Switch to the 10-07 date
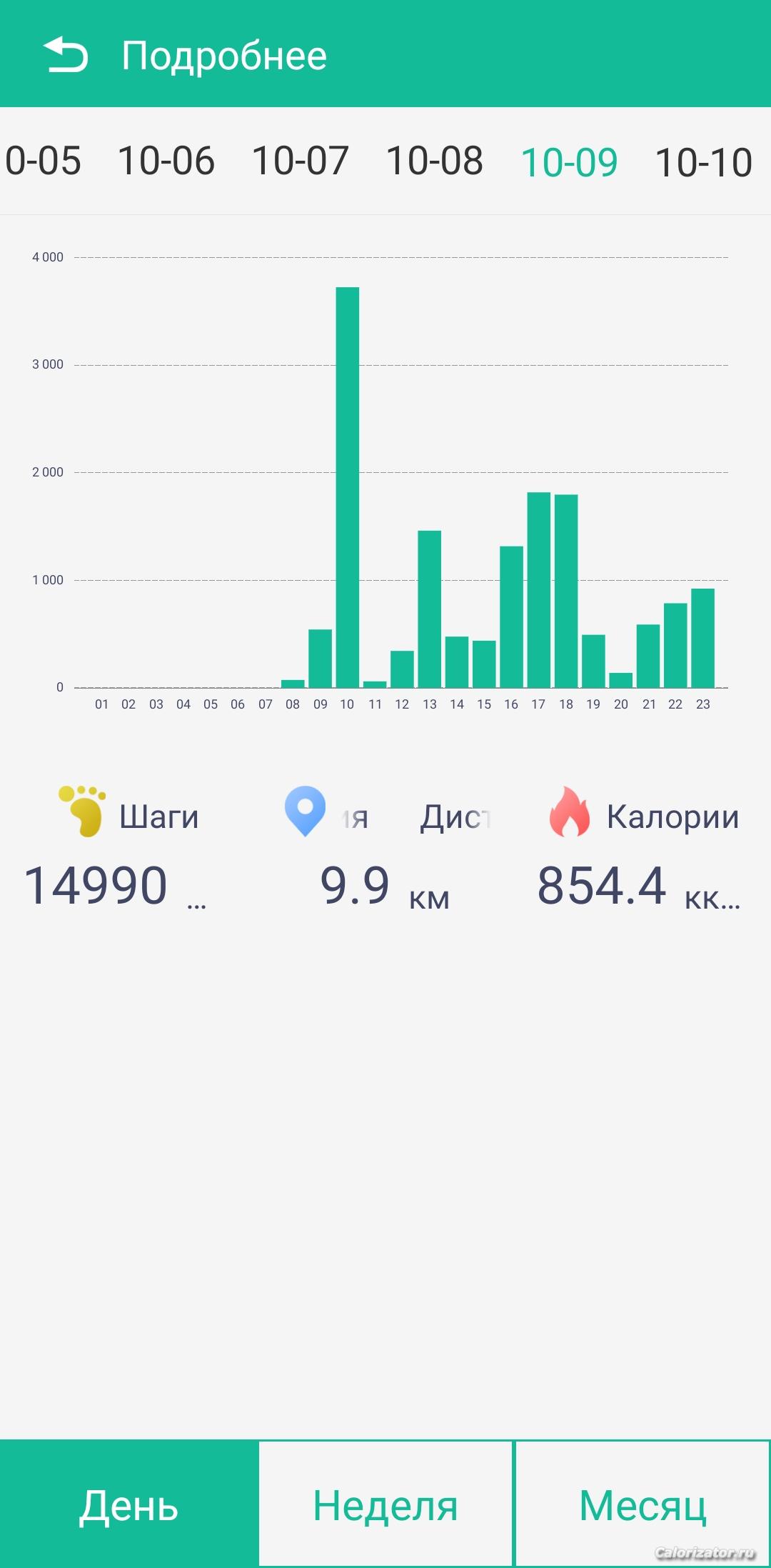The width and height of the screenshot is (771, 1568). point(300,161)
